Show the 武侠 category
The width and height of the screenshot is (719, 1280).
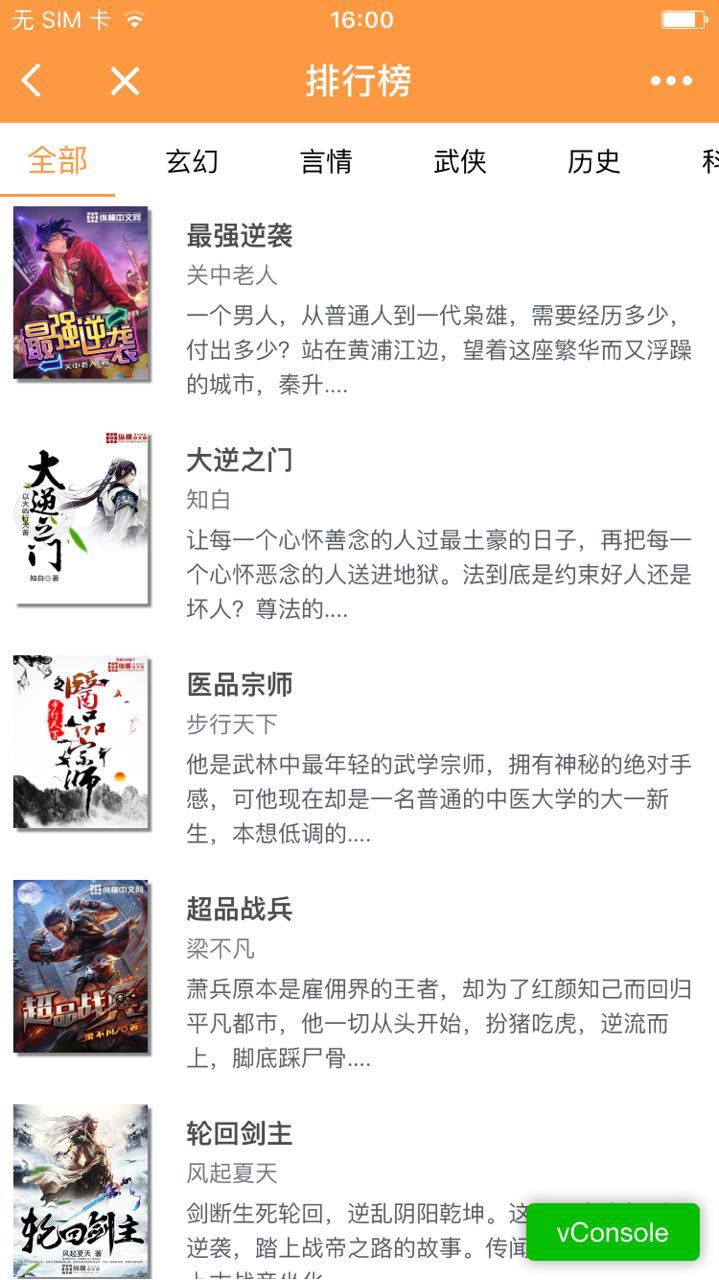[460, 161]
